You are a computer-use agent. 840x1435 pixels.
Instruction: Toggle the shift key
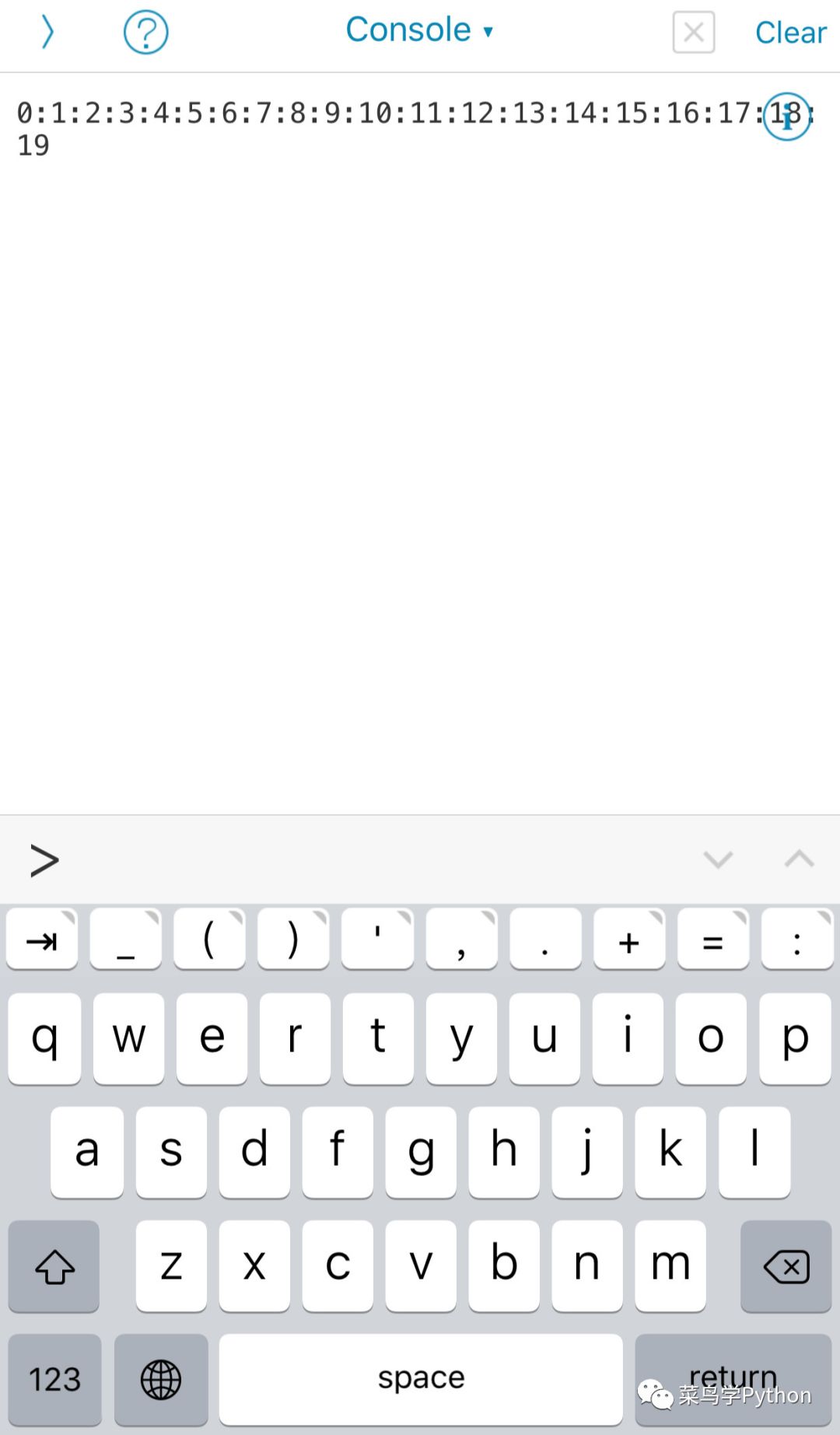pos(54,1266)
